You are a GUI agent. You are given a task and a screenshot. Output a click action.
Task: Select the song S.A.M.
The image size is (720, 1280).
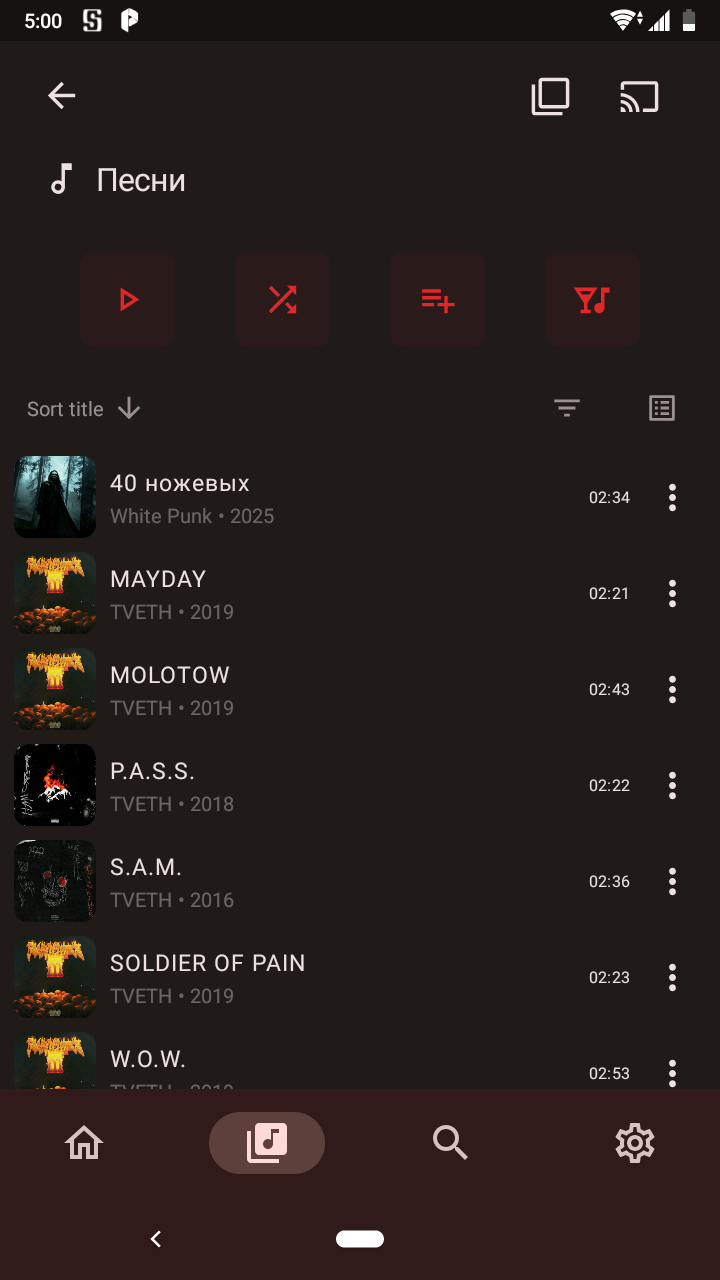300,881
